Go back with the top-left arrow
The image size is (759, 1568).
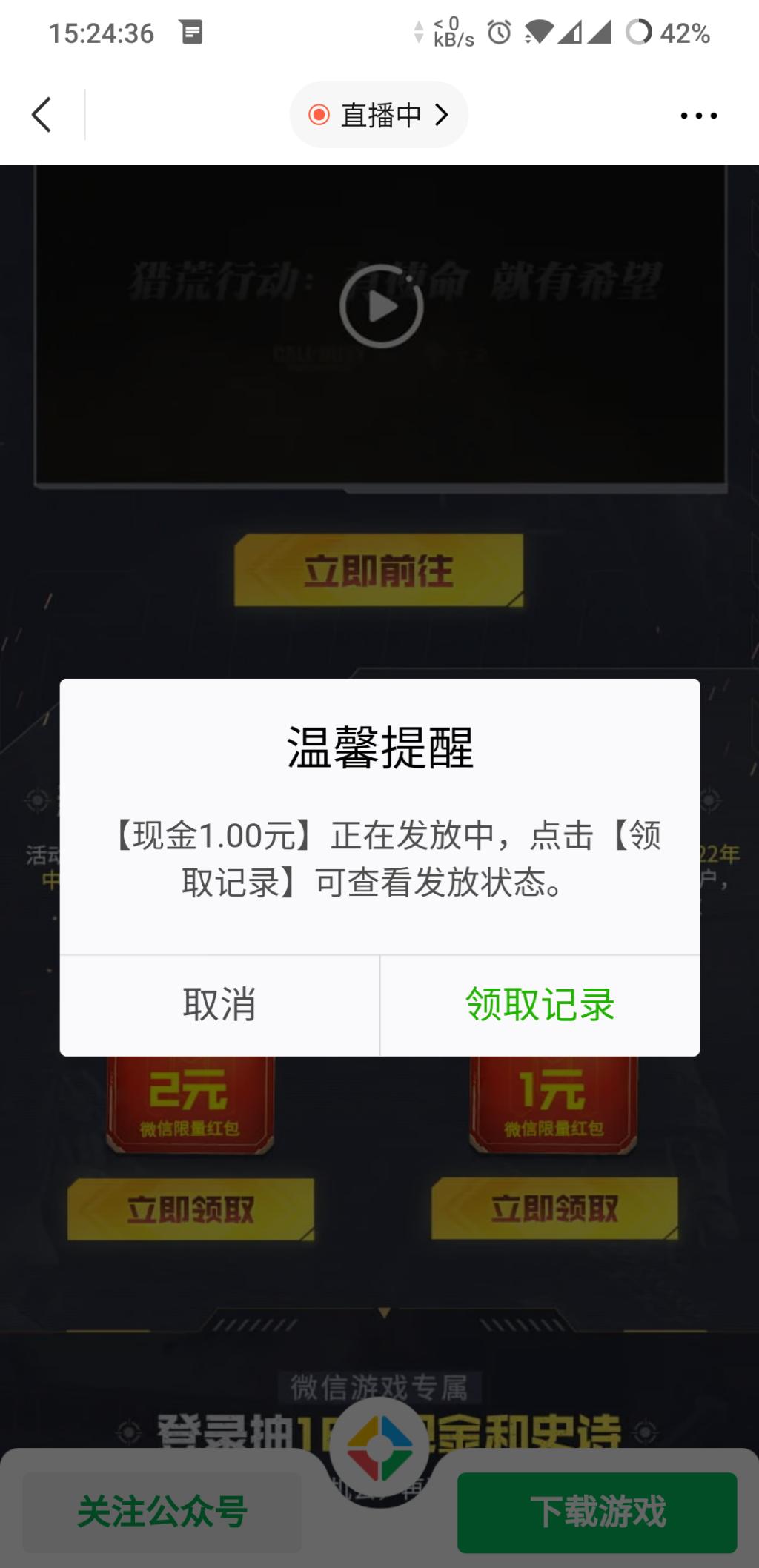point(42,115)
